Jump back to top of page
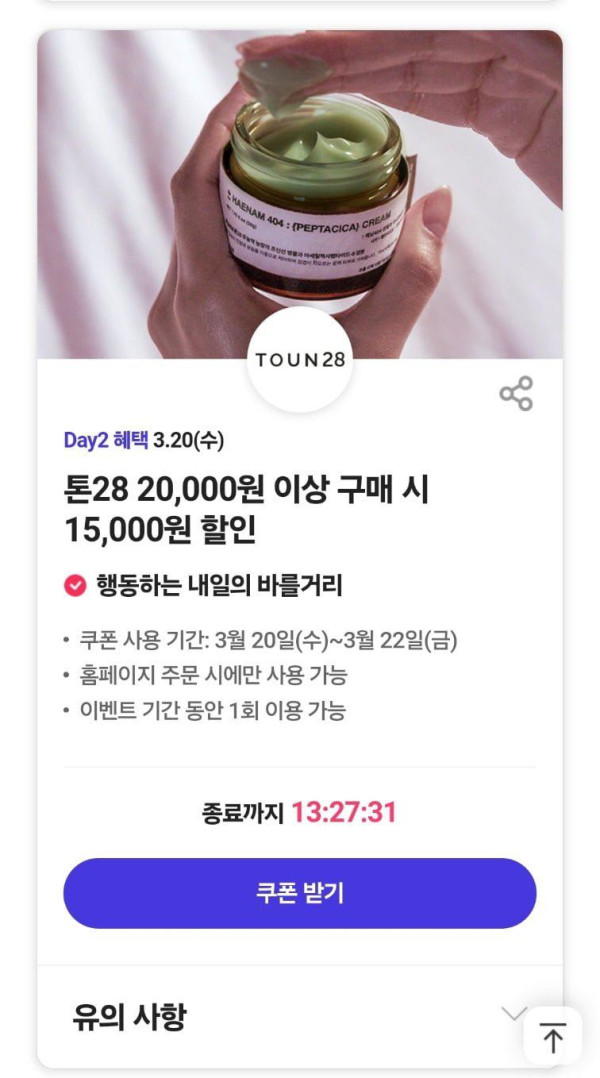Image resolution: width=600 pixels, height=1078 pixels. pyautogui.click(x=552, y=1037)
